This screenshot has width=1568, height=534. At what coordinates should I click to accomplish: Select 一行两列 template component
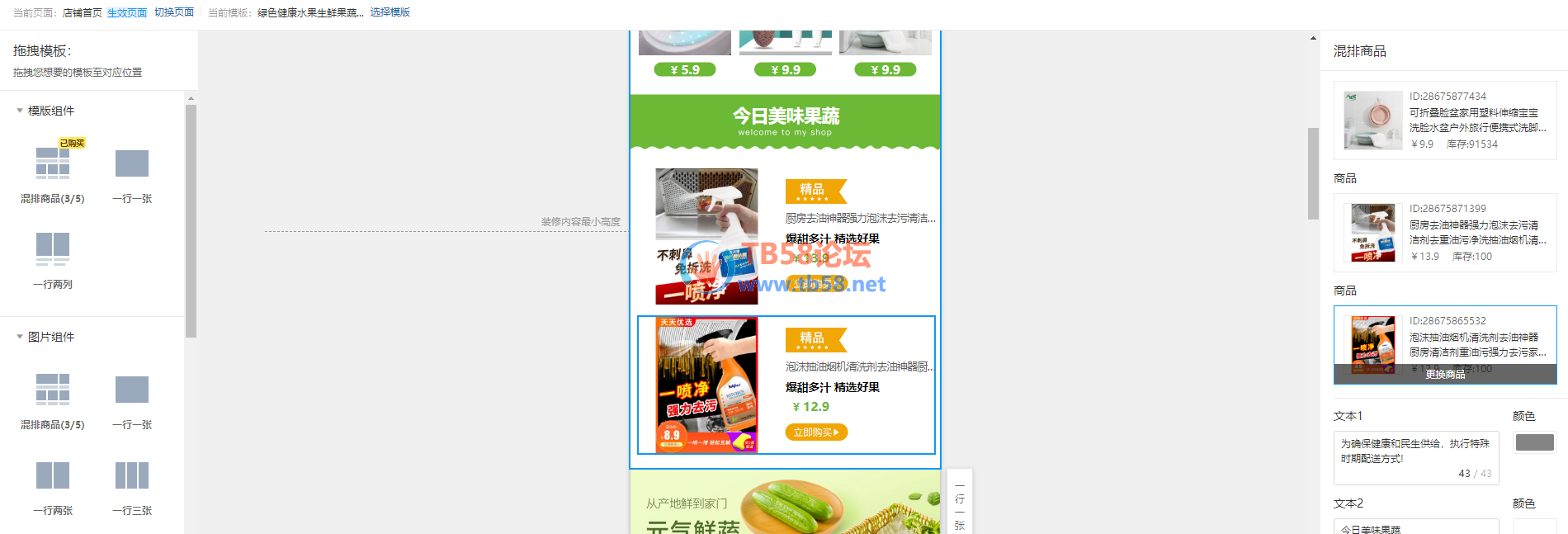[x=53, y=256]
